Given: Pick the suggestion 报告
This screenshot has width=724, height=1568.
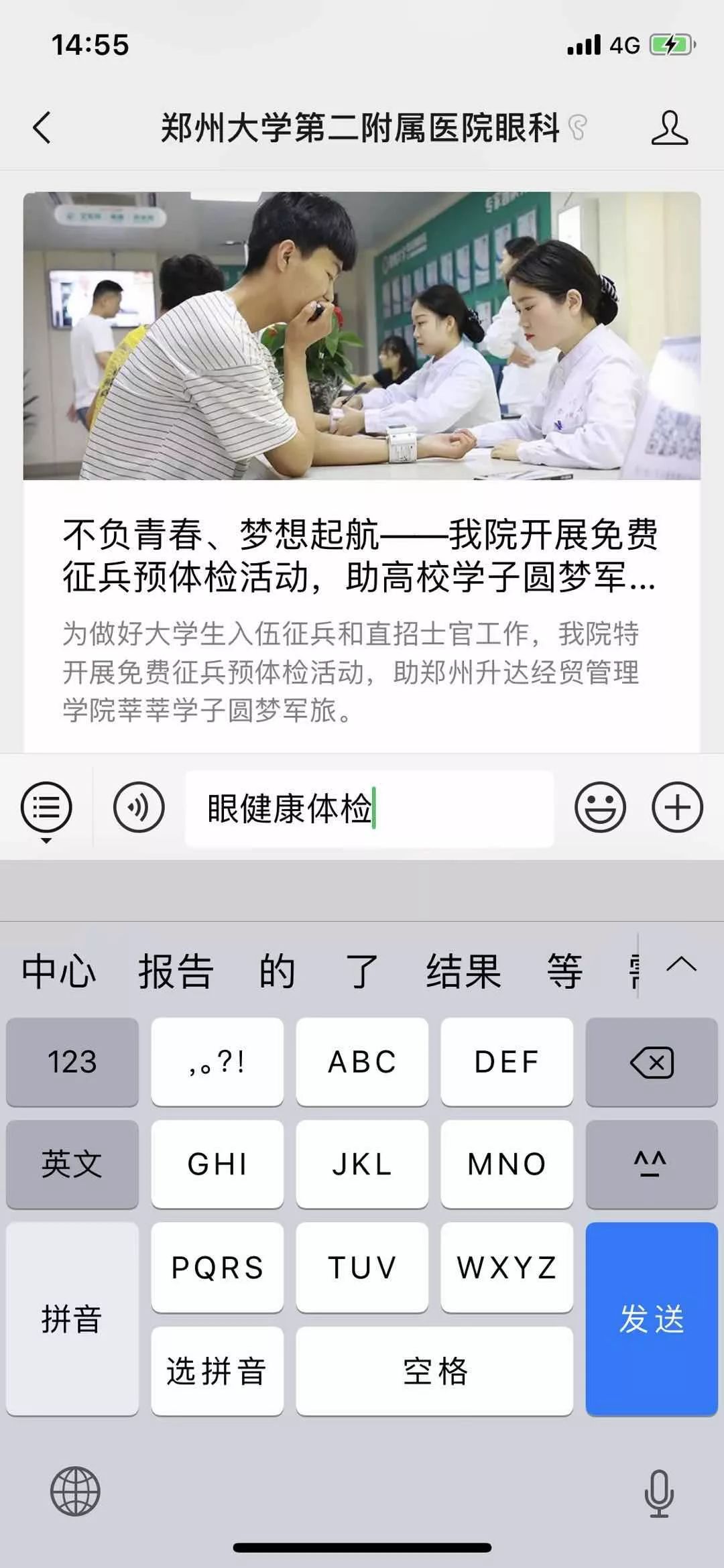Looking at the screenshot, I should point(176,971).
